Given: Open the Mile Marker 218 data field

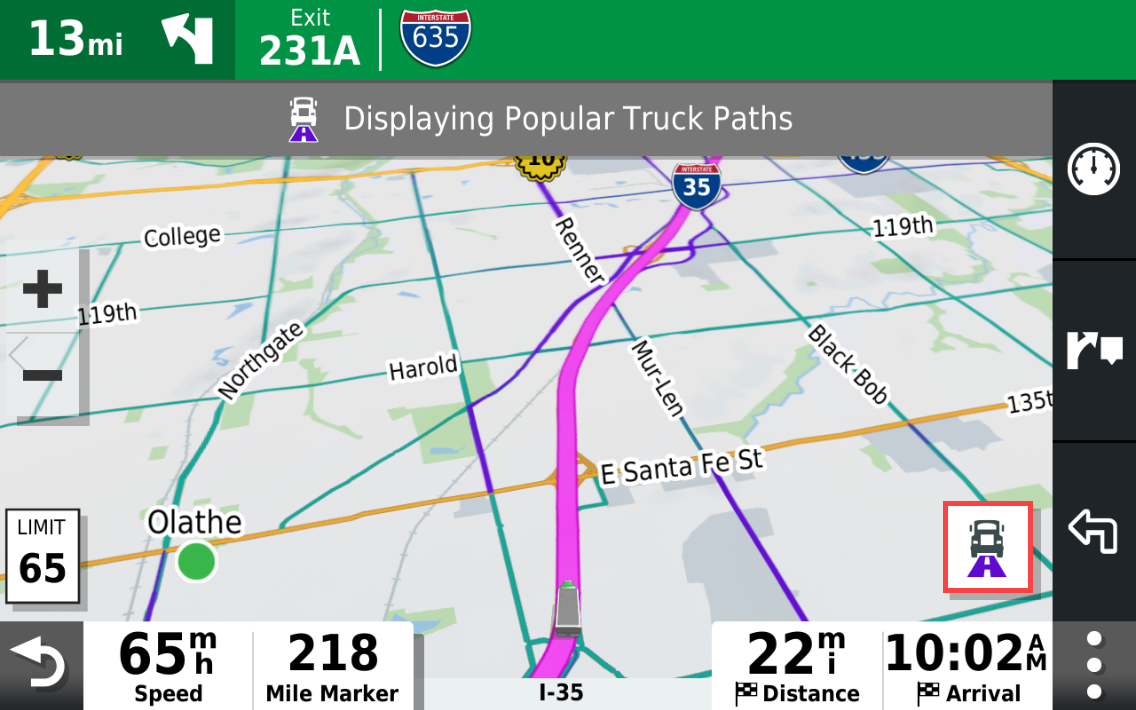Looking at the screenshot, I should (332, 665).
